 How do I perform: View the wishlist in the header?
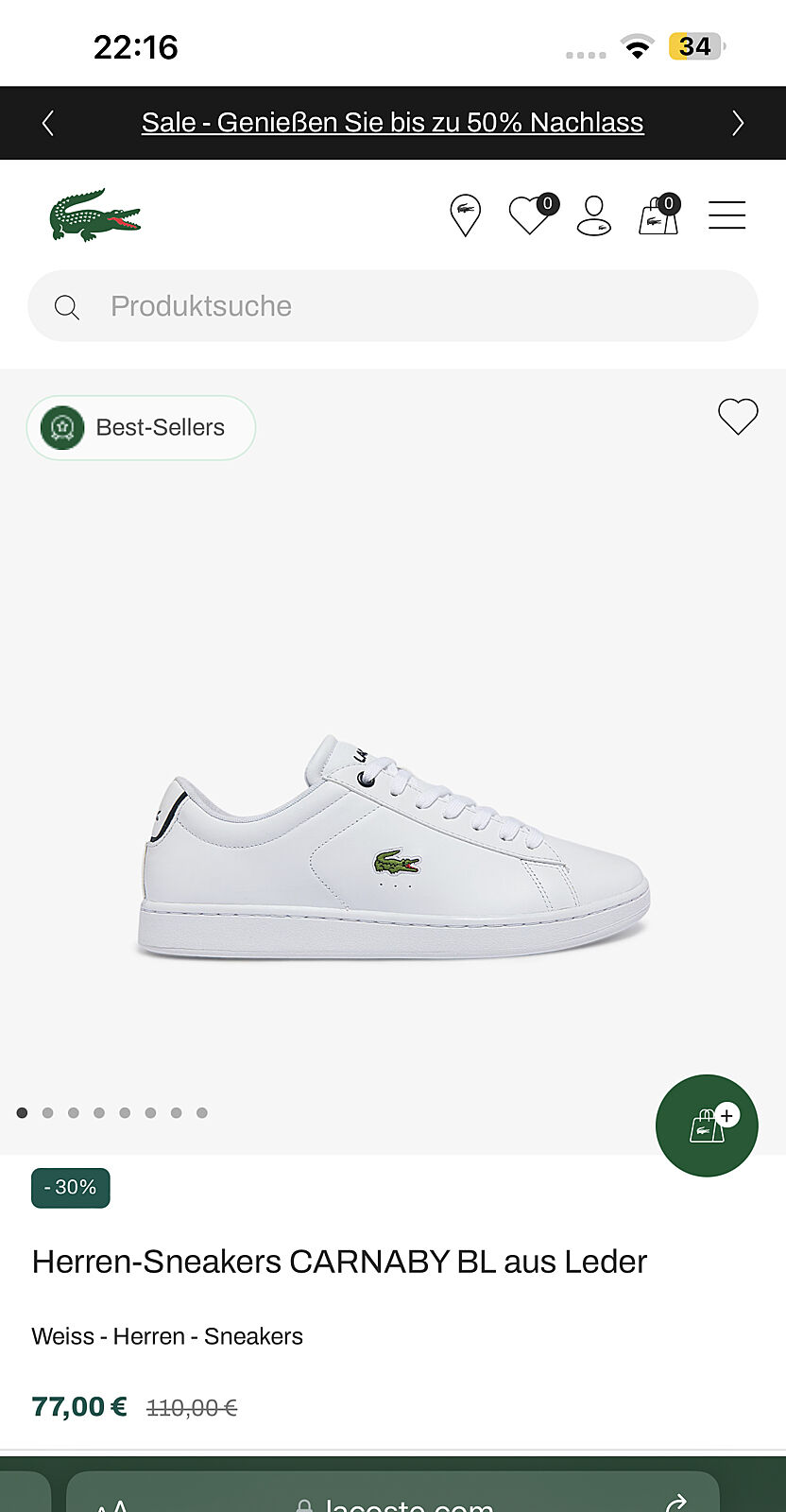(529, 215)
